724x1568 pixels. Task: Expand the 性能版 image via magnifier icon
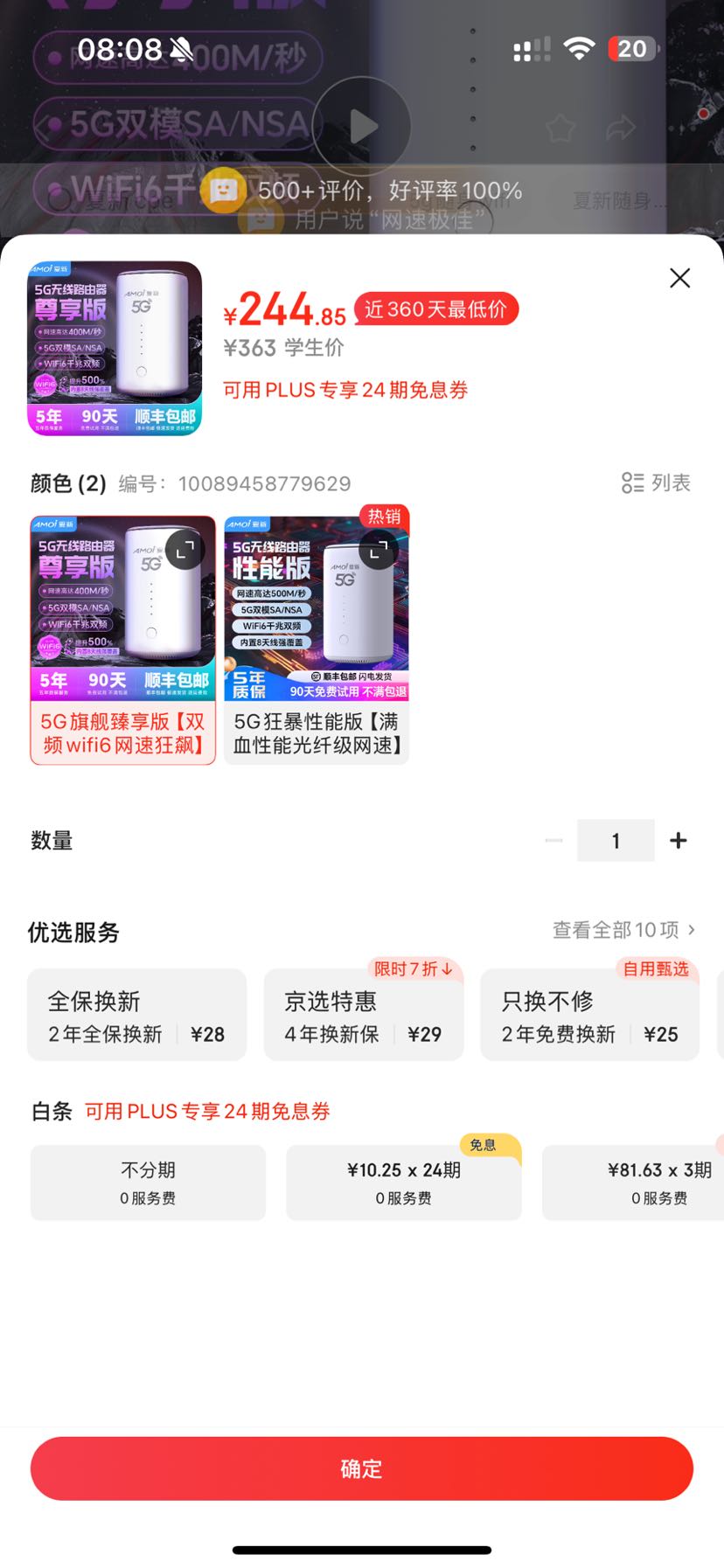(x=378, y=551)
